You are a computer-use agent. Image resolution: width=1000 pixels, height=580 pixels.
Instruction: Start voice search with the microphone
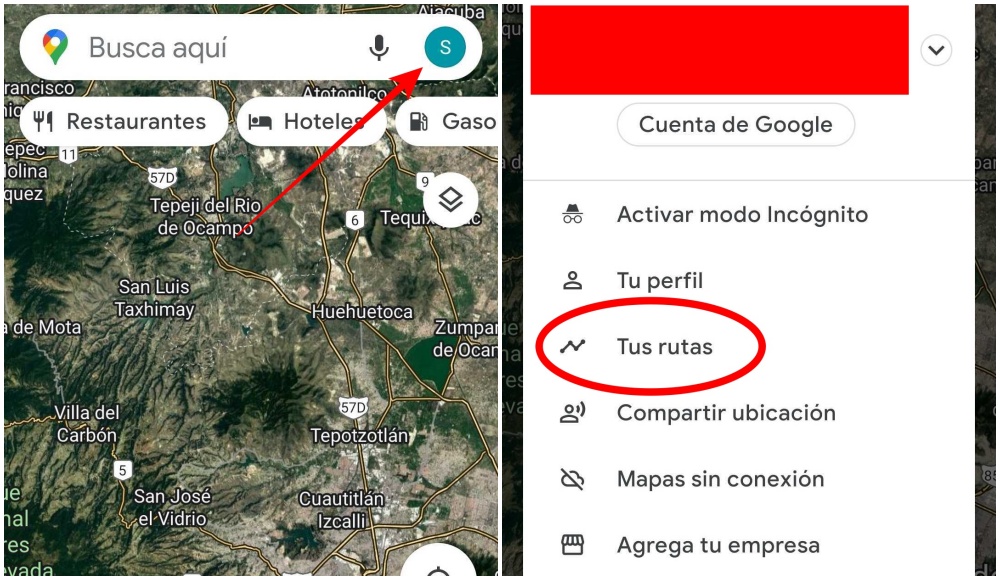[x=379, y=48]
